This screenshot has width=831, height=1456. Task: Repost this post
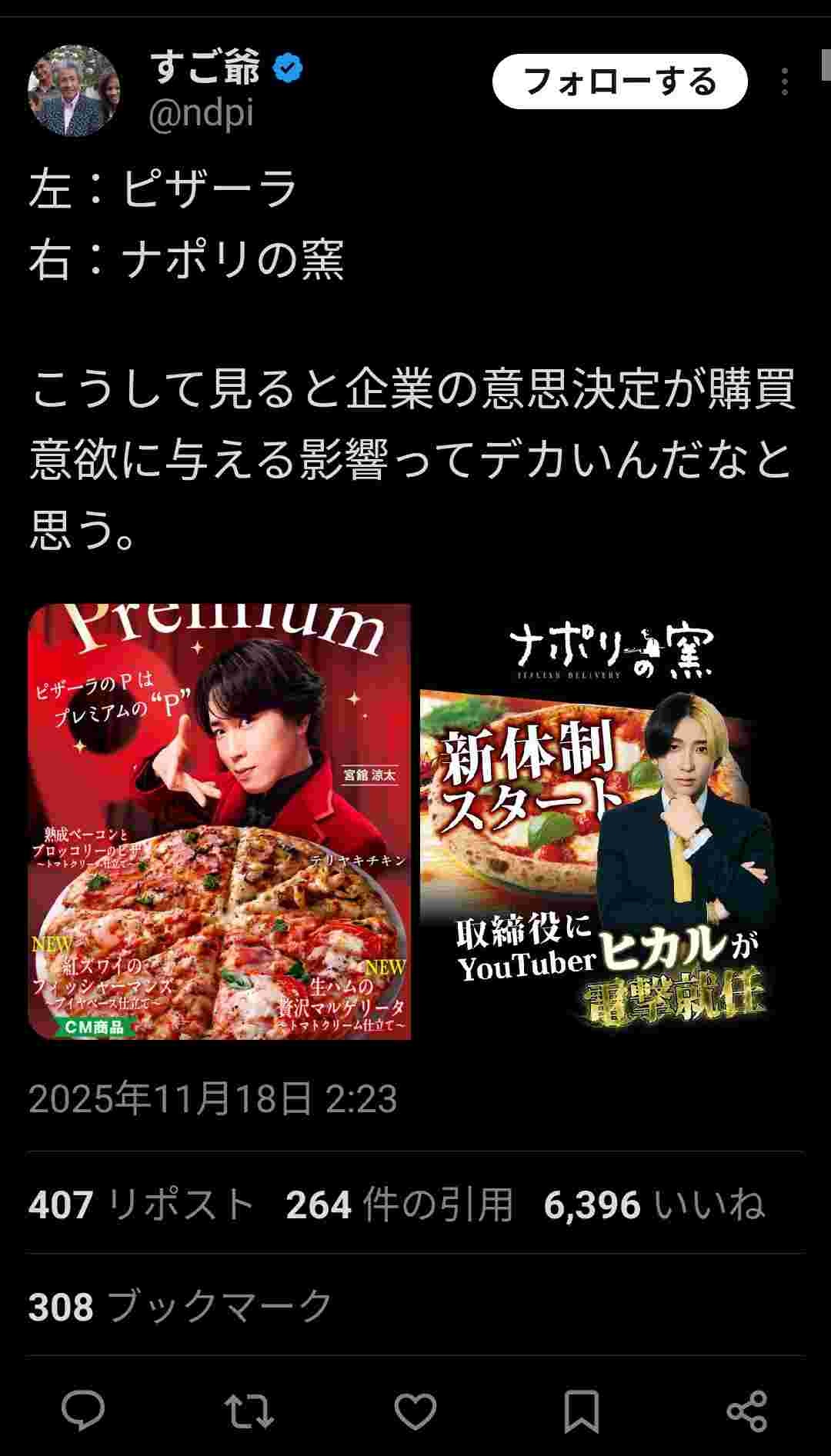[x=249, y=1410]
